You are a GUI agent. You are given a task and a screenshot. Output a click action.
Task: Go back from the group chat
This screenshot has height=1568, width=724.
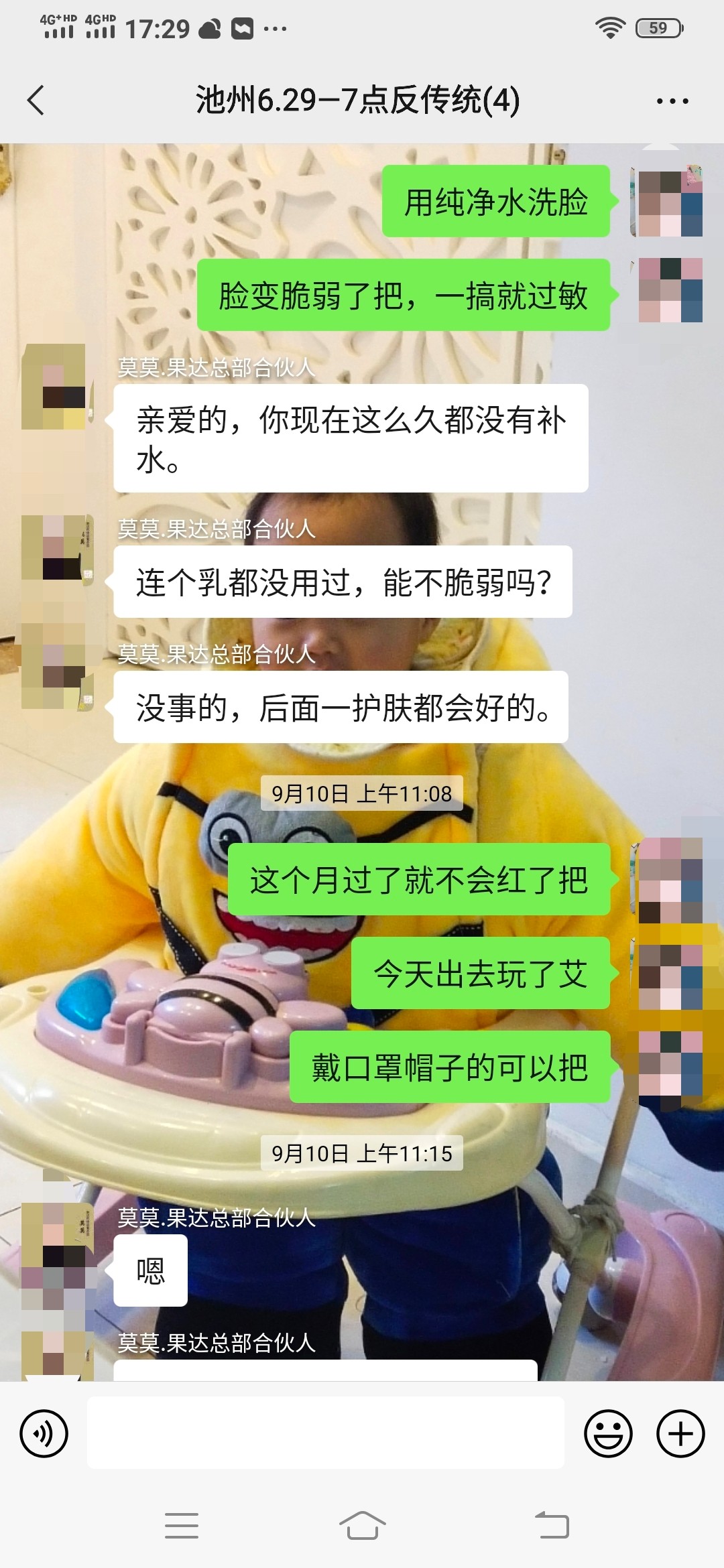pyautogui.click(x=36, y=101)
